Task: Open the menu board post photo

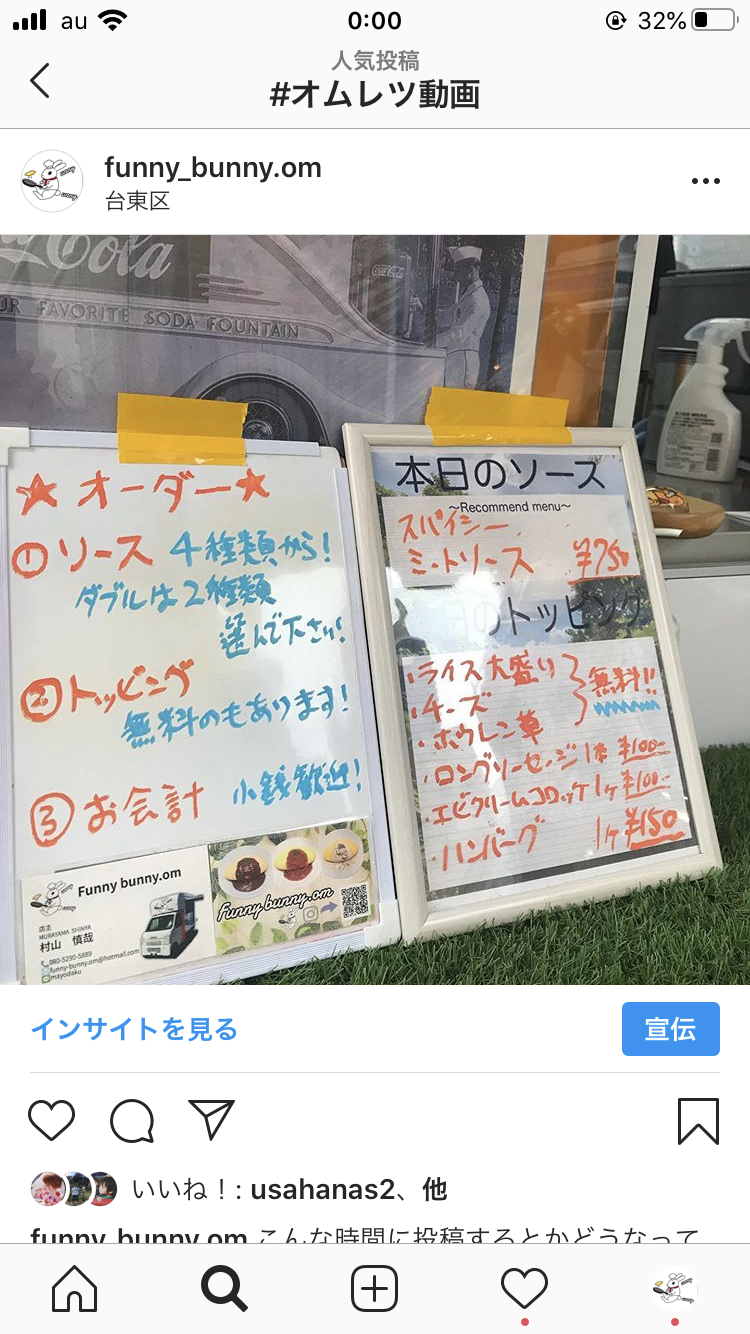Action: pyautogui.click(x=375, y=610)
